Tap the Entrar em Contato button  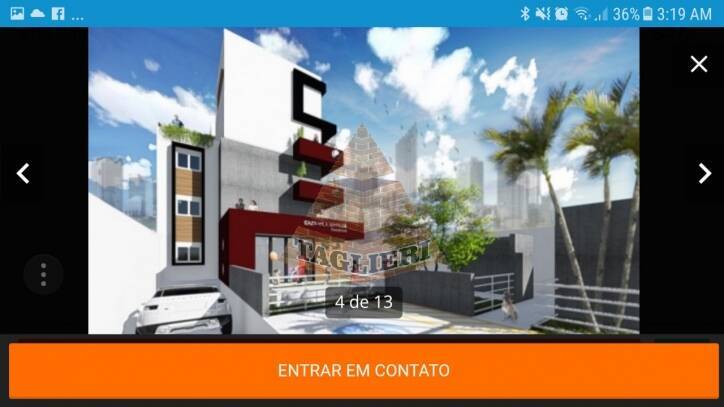pos(362,370)
